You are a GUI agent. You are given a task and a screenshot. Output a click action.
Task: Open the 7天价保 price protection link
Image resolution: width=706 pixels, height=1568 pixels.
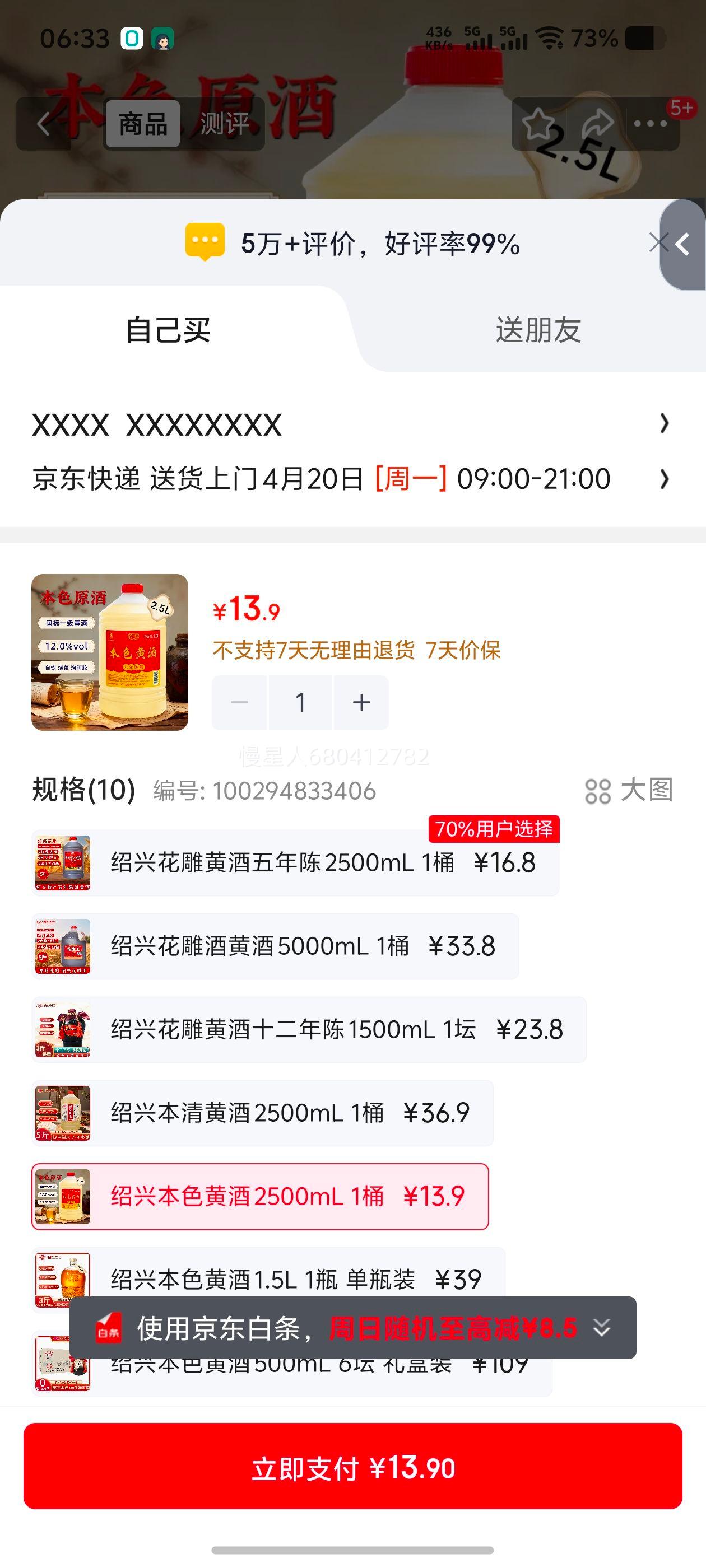coord(463,651)
